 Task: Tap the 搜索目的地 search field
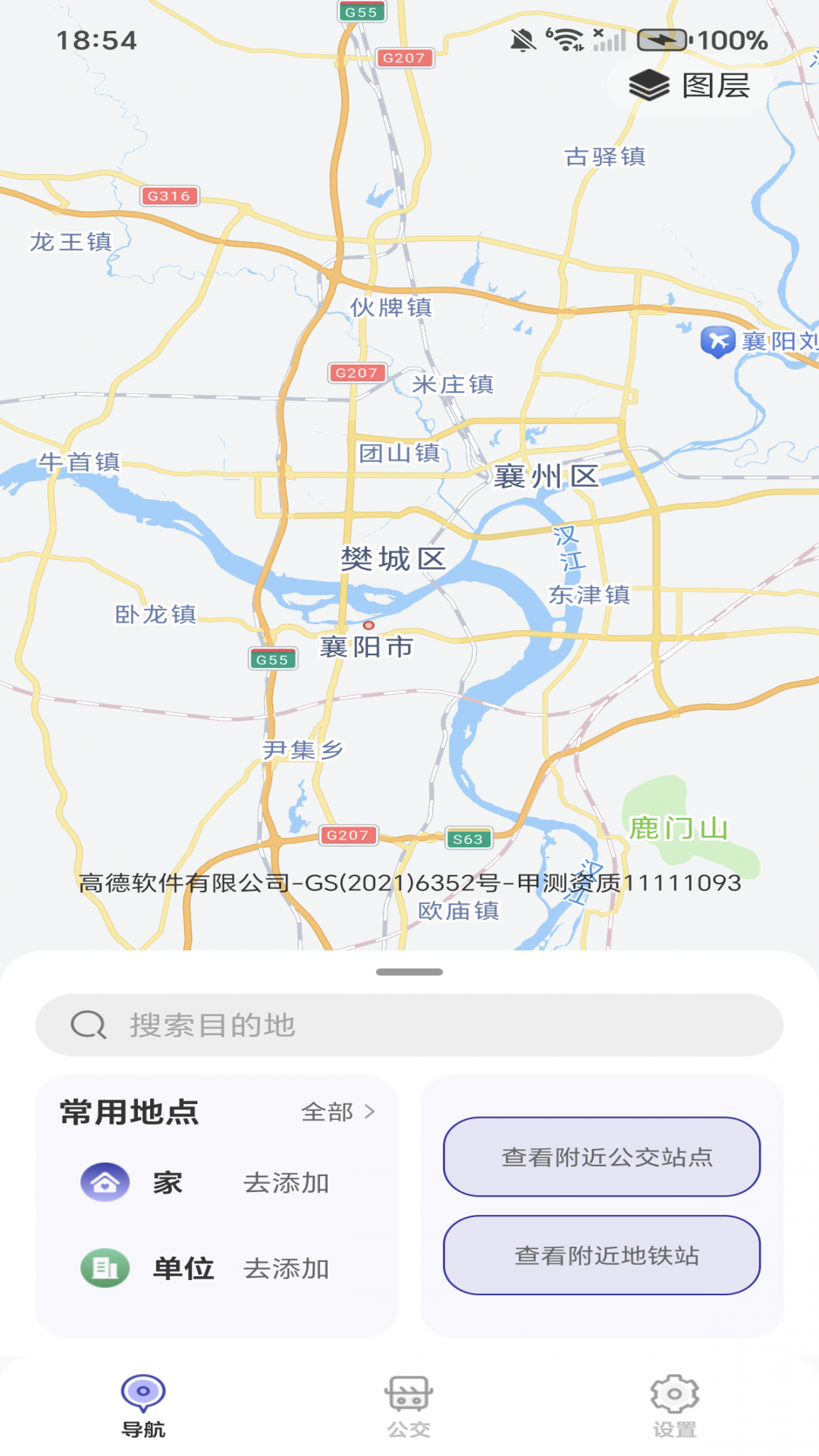[x=409, y=1025]
